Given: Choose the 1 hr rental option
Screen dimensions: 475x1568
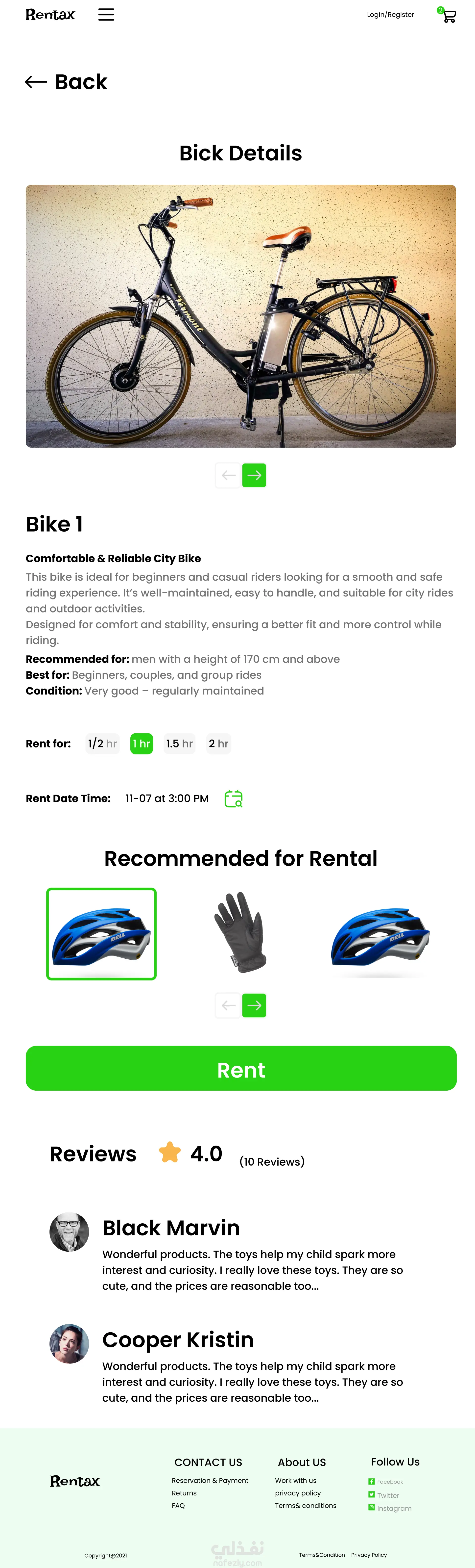Looking at the screenshot, I should point(142,743).
